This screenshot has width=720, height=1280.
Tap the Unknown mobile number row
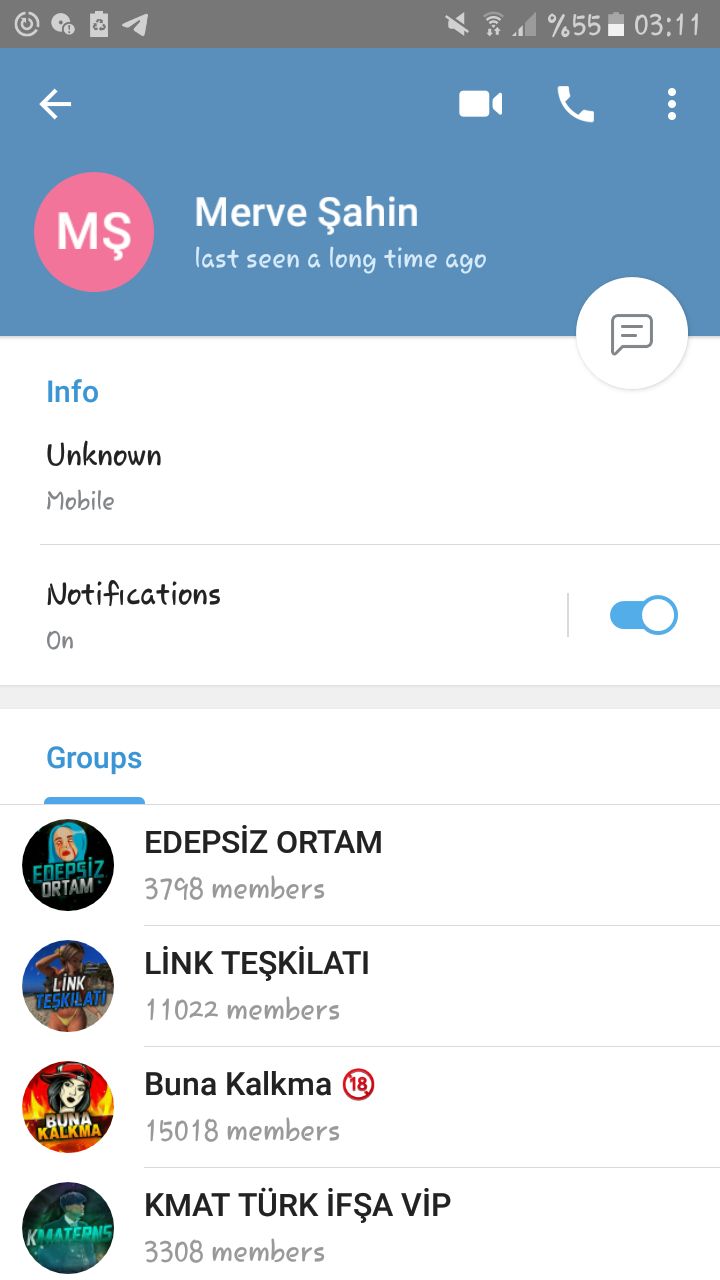click(x=300, y=476)
